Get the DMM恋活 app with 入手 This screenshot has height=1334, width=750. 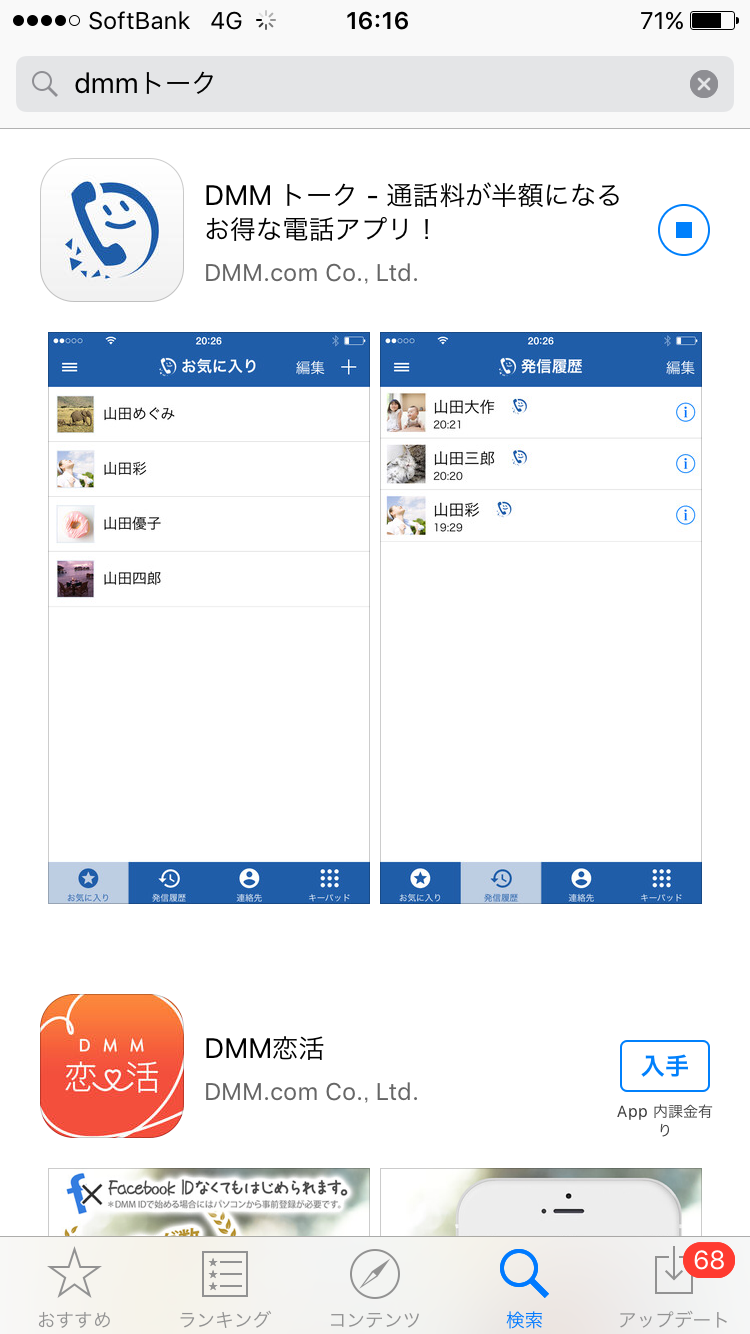coord(664,1066)
